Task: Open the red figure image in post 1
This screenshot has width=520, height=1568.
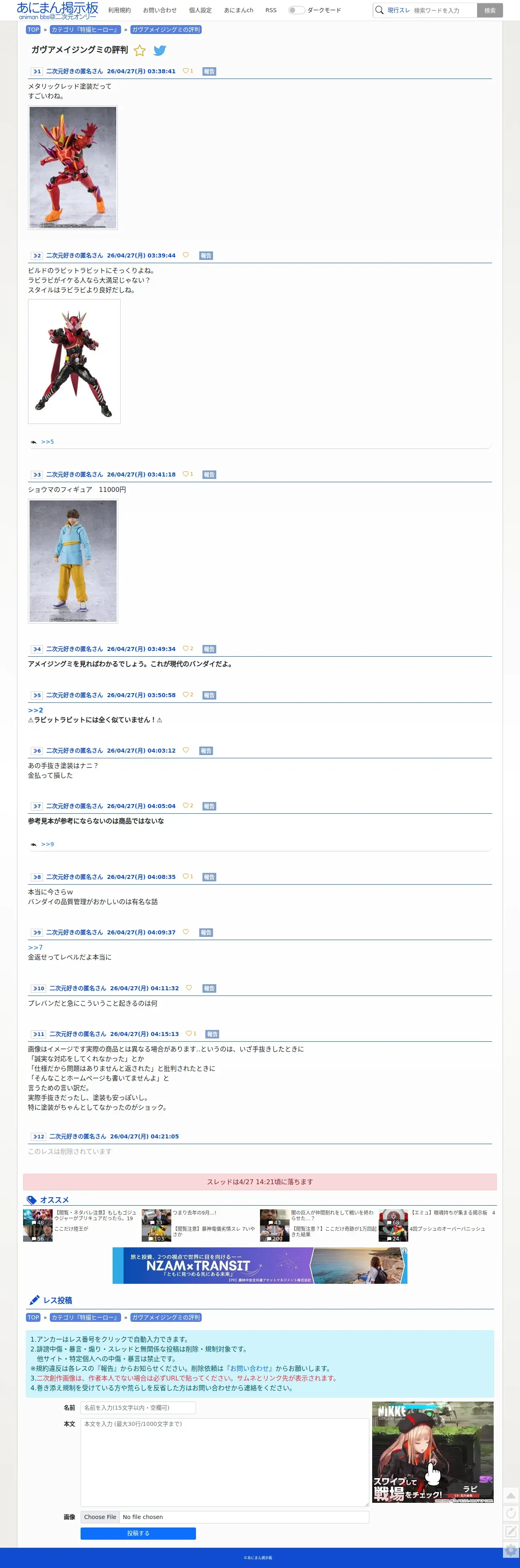Action: [73, 167]
